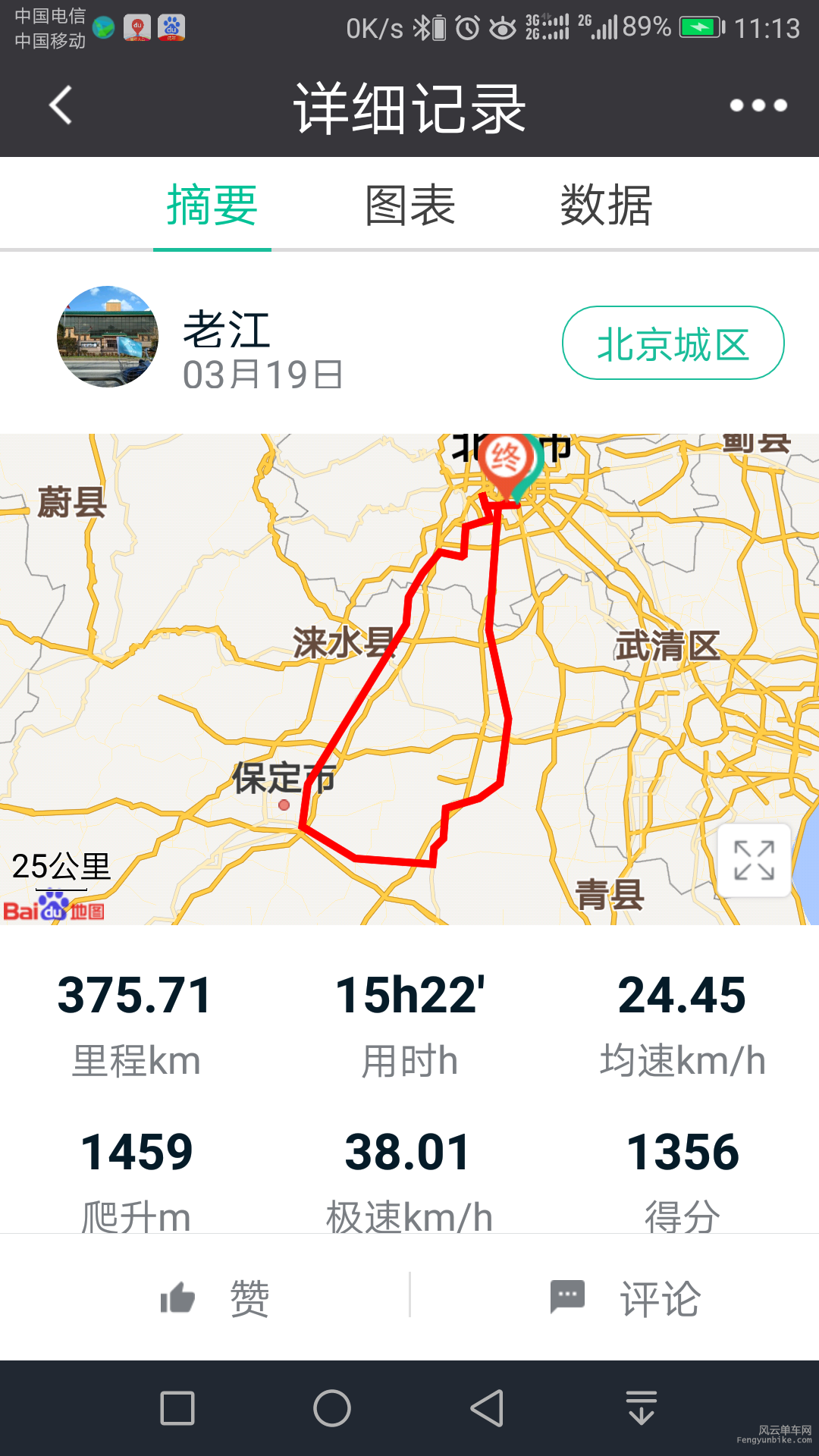The width and height of the screenshot is (819, 1456).
Task: Switch to the 数据 tab
Action: coord(606,206)
